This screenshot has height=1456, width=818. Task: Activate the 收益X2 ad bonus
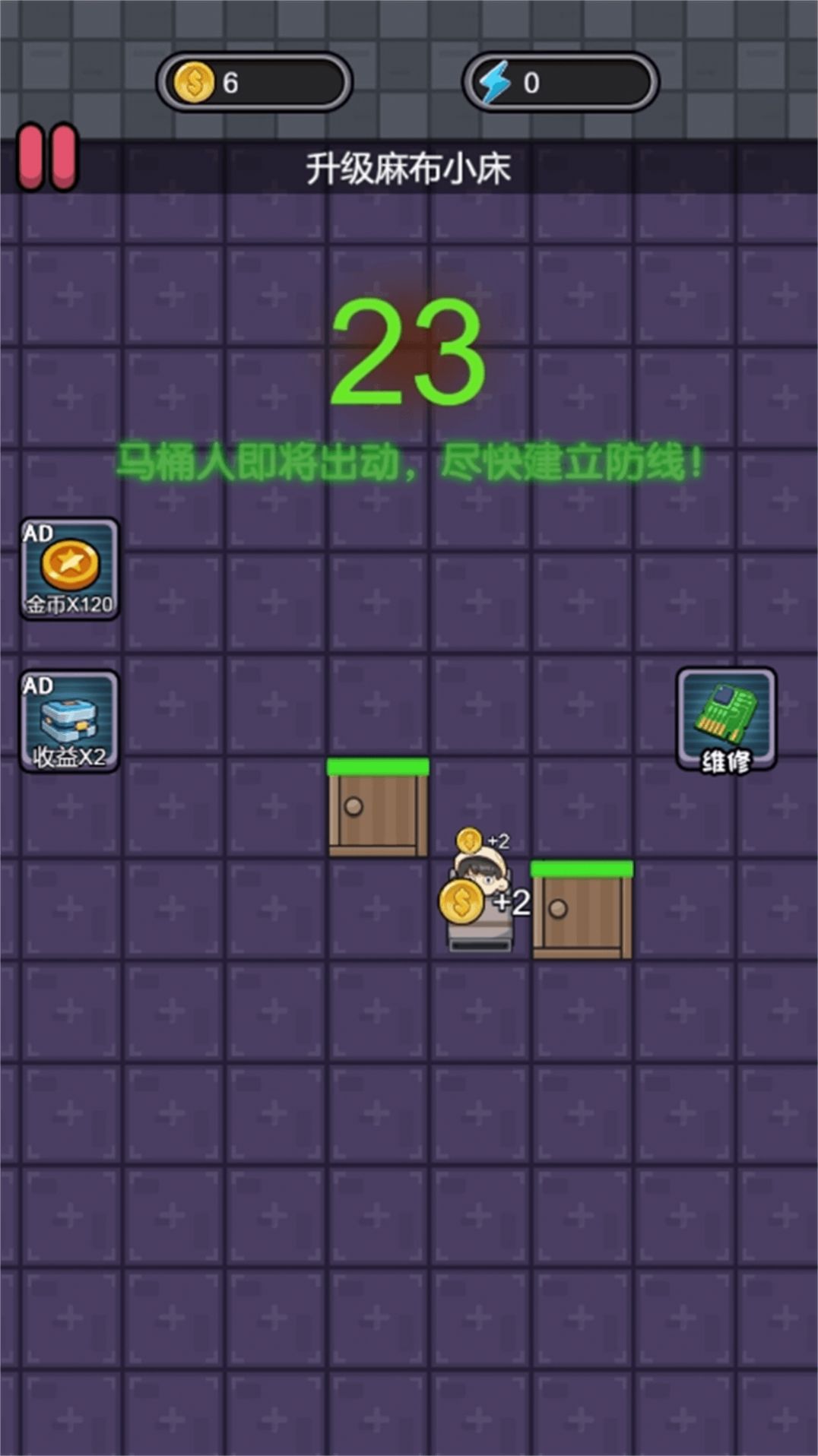69,721
